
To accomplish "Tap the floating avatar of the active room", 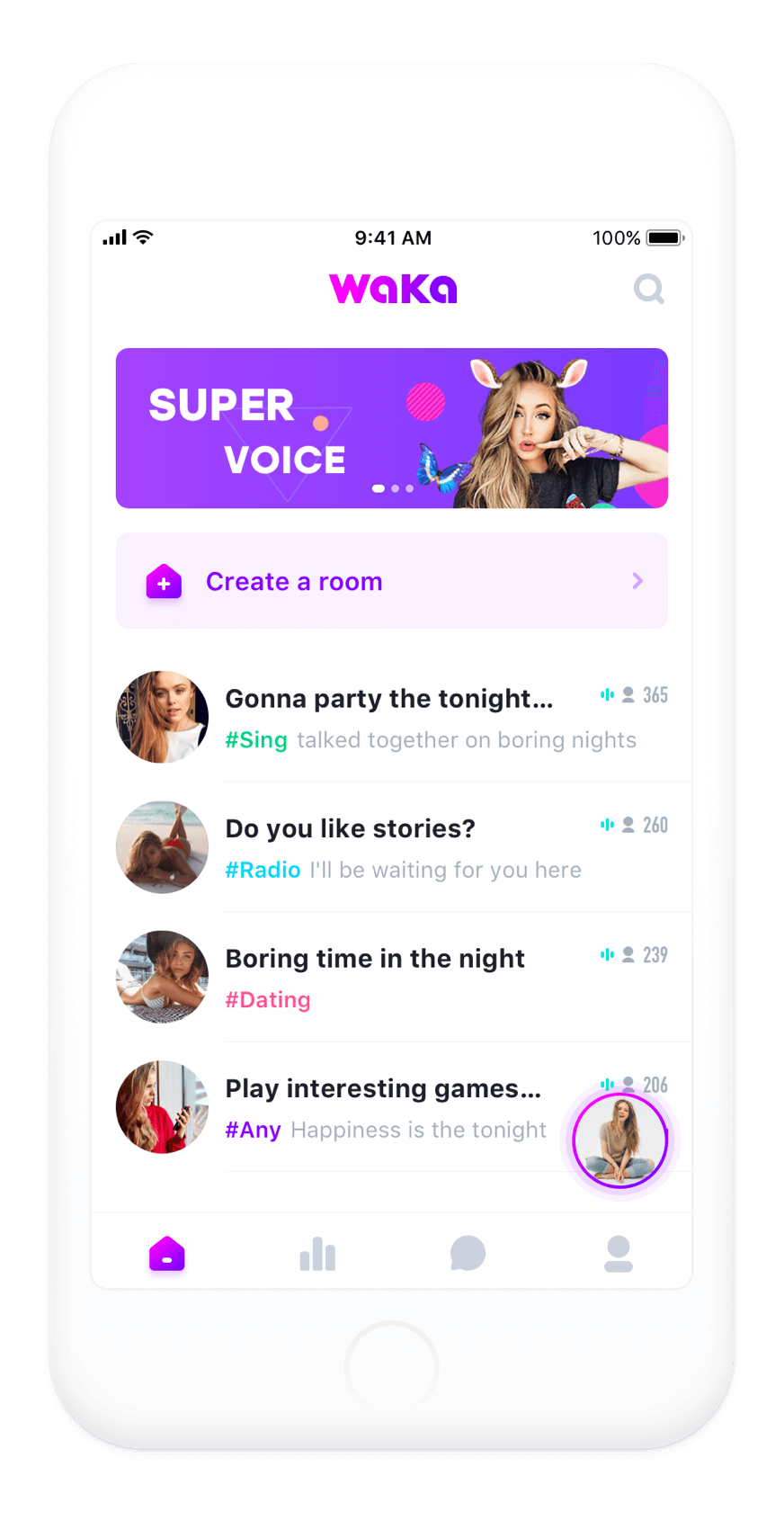I will coord(620,1140).
